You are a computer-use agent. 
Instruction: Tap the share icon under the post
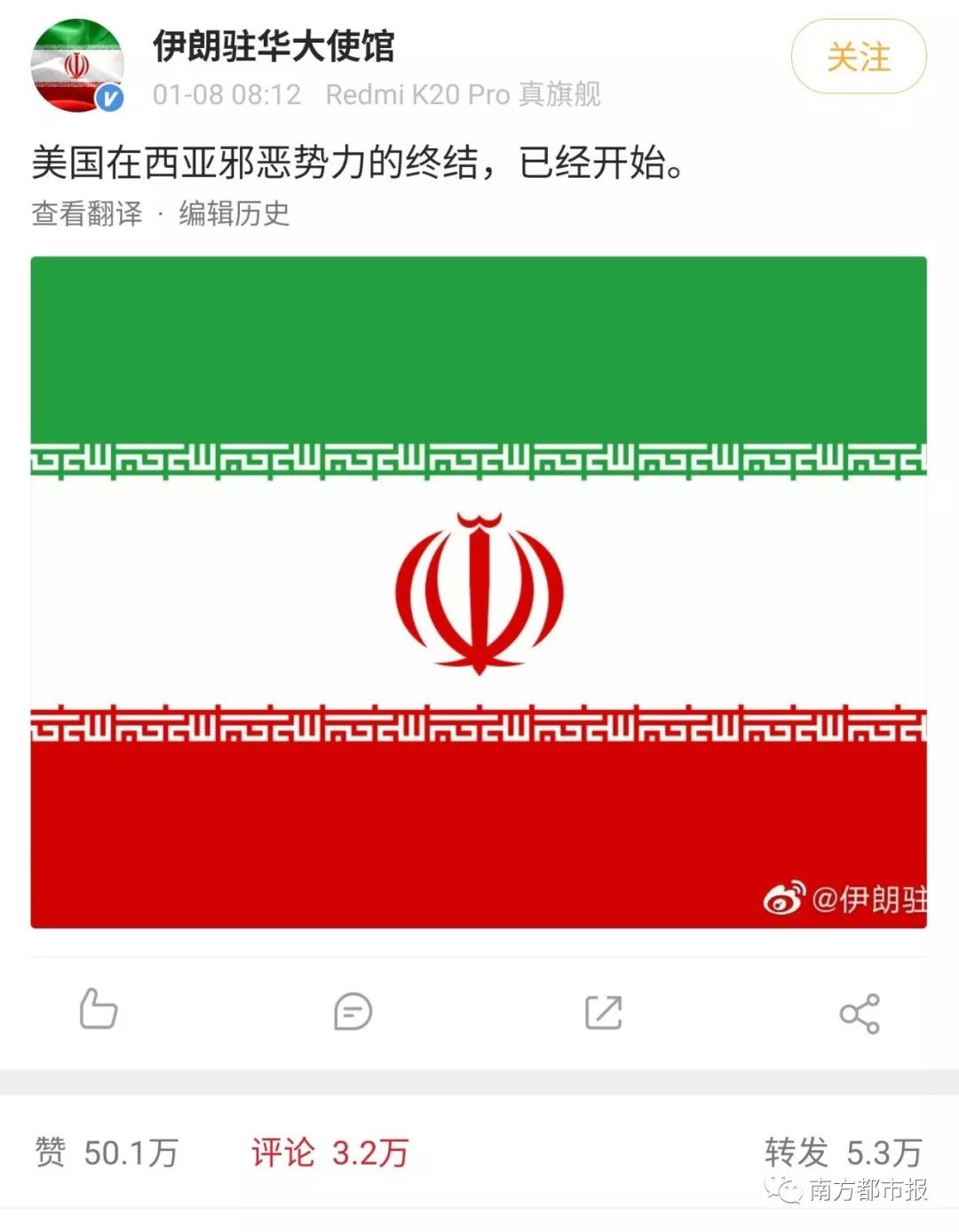(x=859, y=1013)
